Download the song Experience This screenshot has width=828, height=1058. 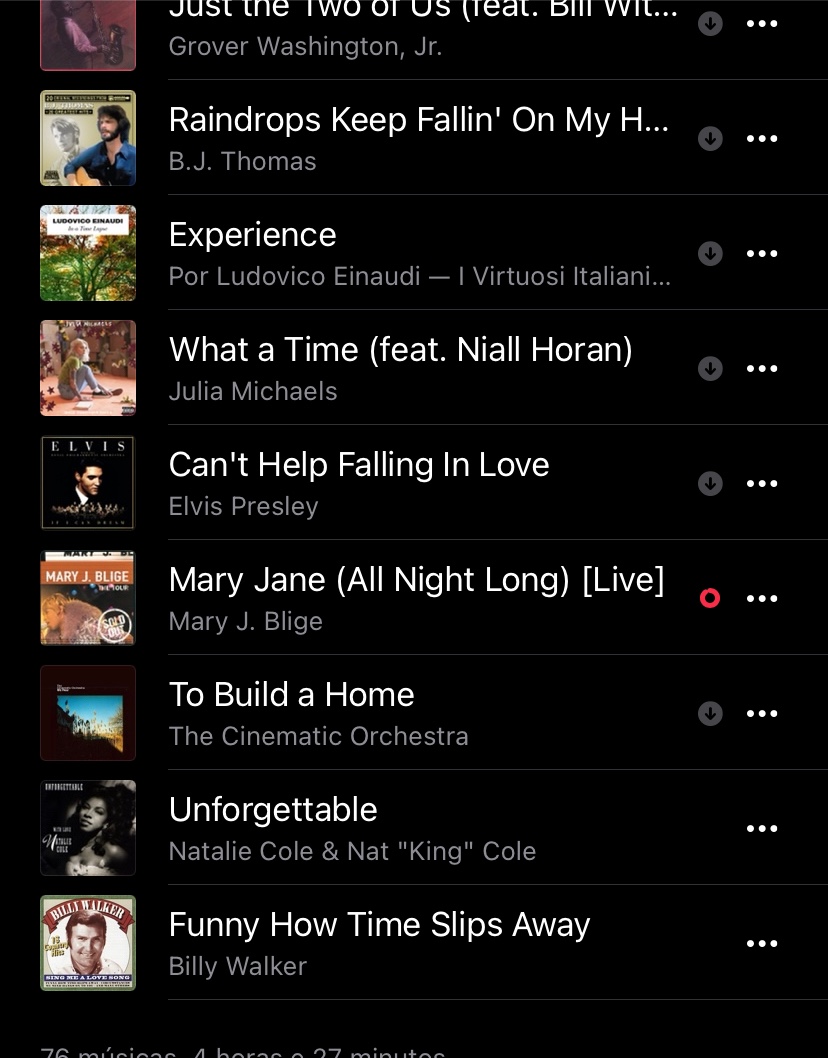(x=710, y=253)
